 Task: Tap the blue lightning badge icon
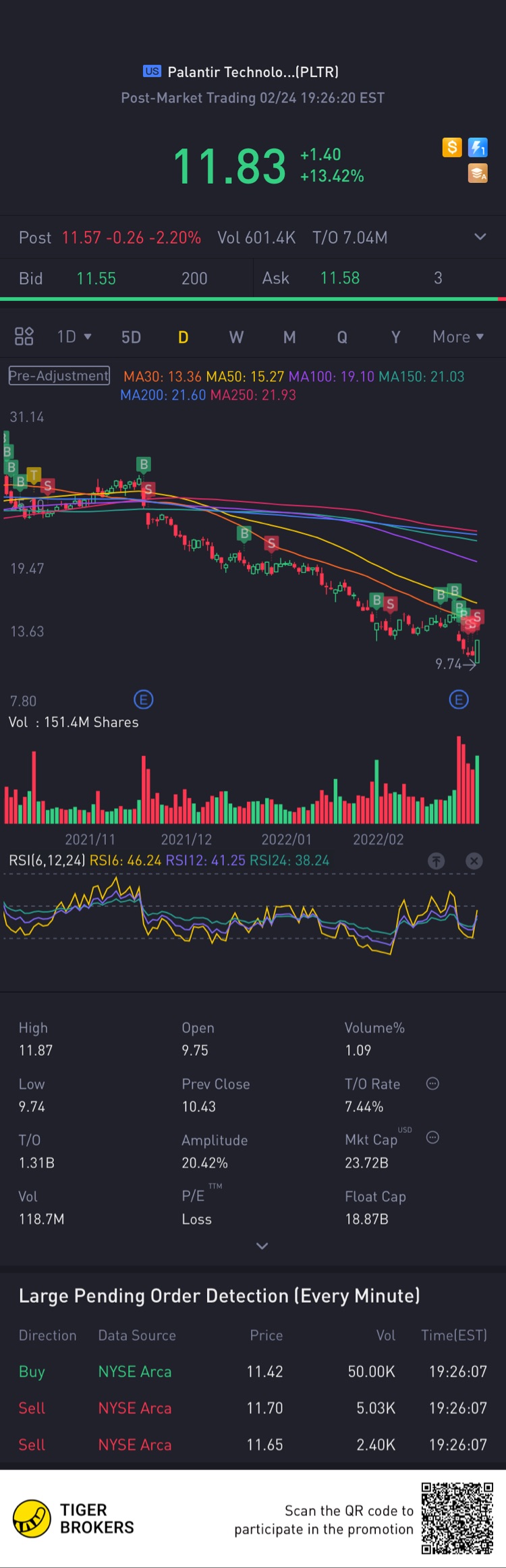(x=478, y=146)
